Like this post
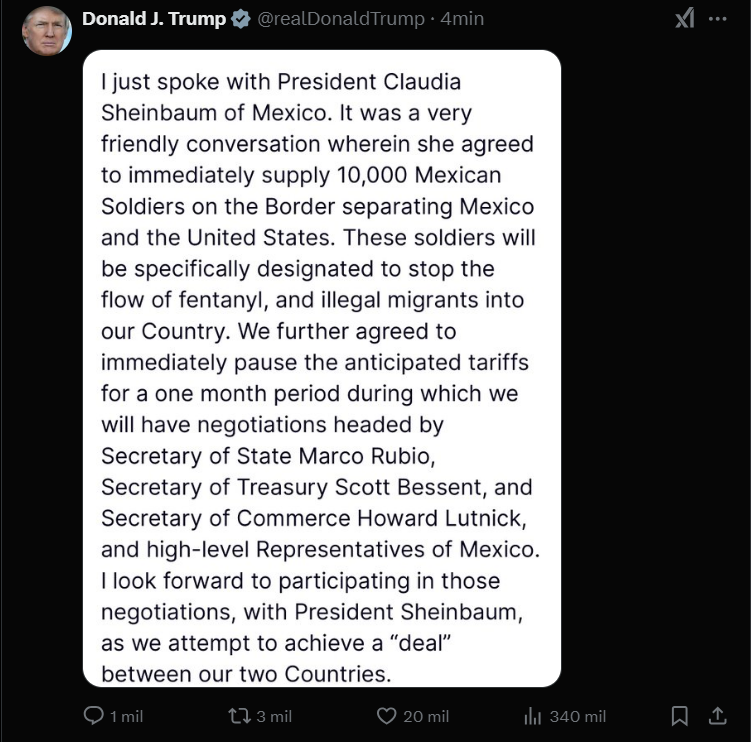Screen dimensions: 751x742 pyautogui.click(x=387, y=716)
